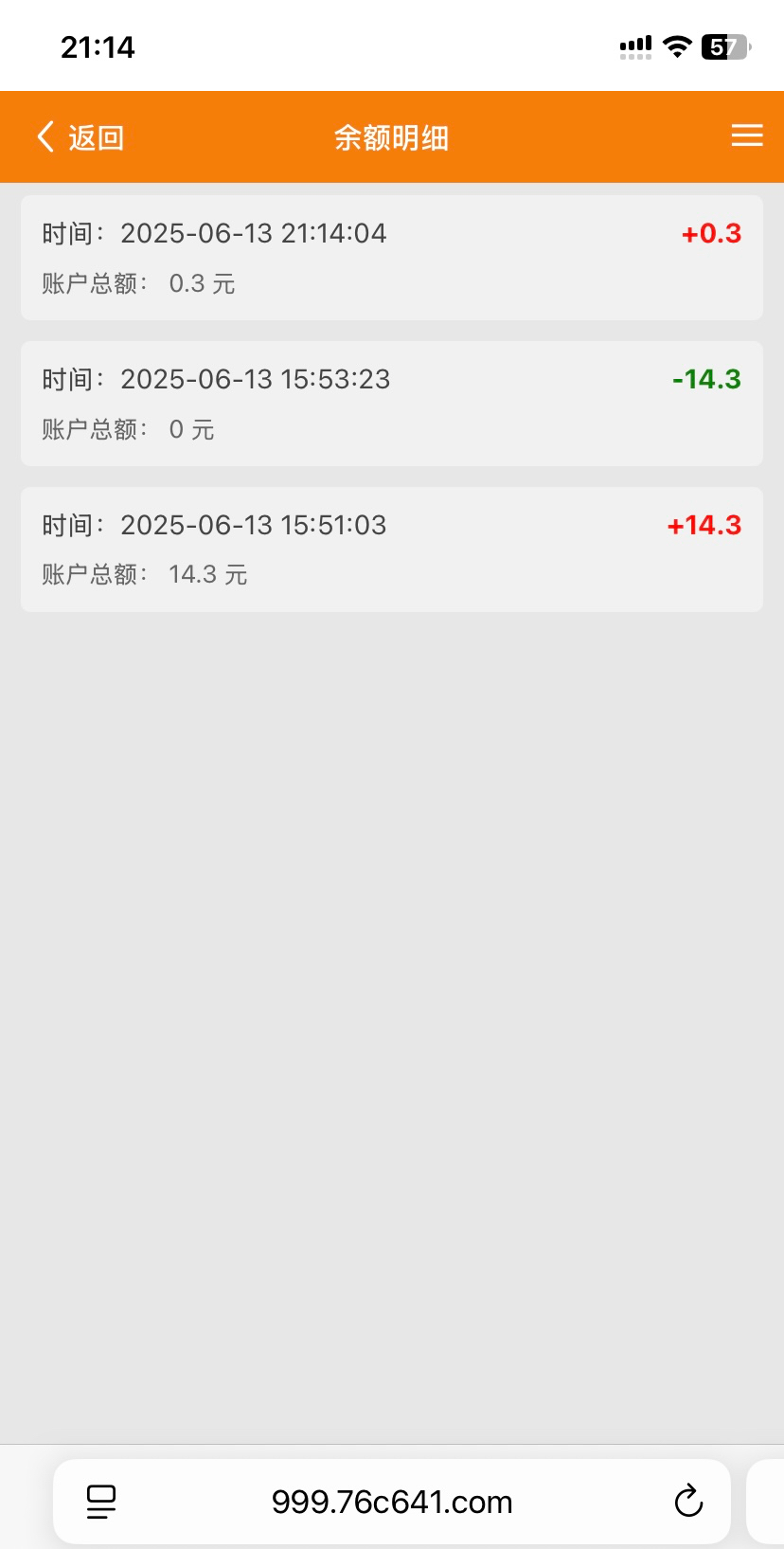Open the page options icon beside the URL
This screenshot has width=784, height=1549.
[101, 1502]
